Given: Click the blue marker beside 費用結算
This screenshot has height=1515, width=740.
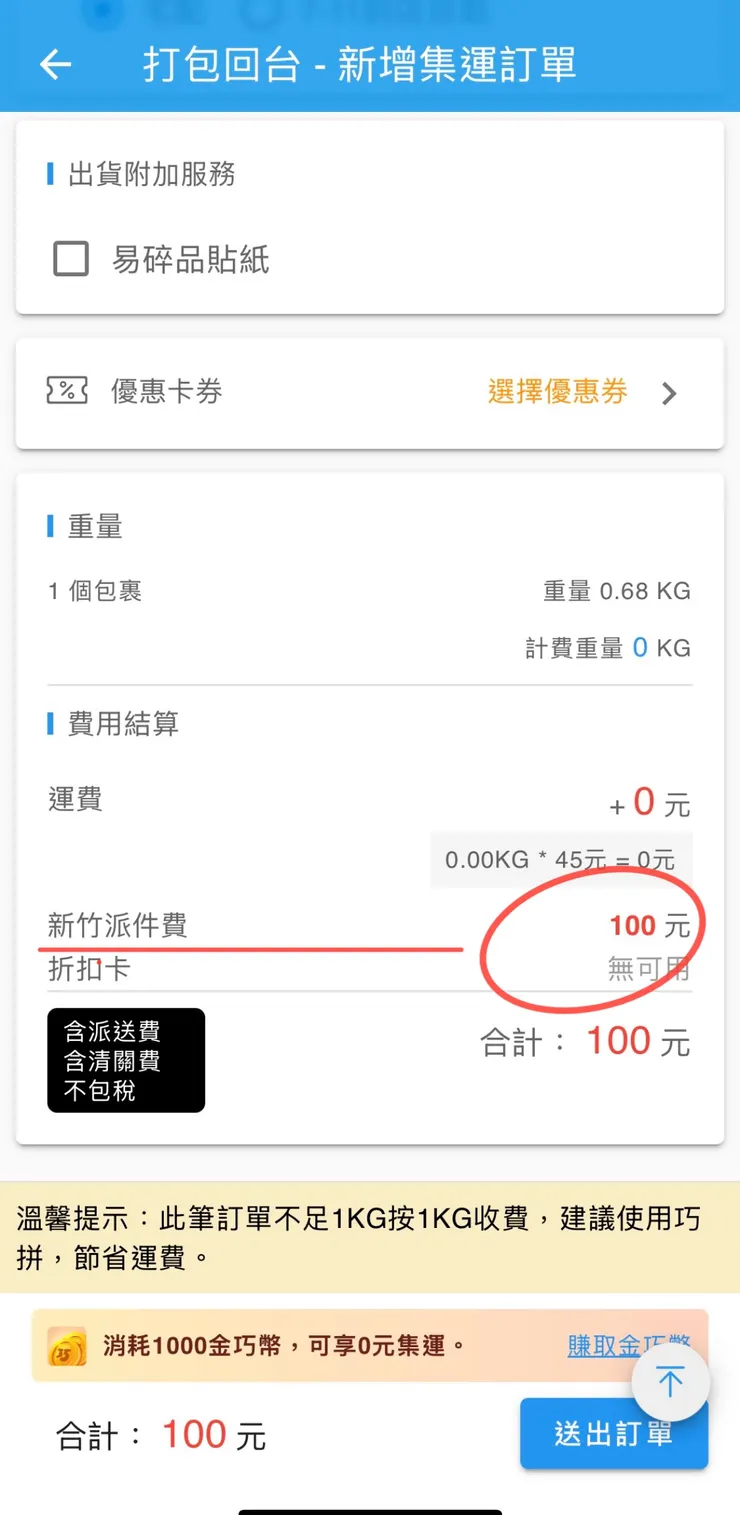Looking at the screenshot, I should pyautogui.click(x=51, y=724).
